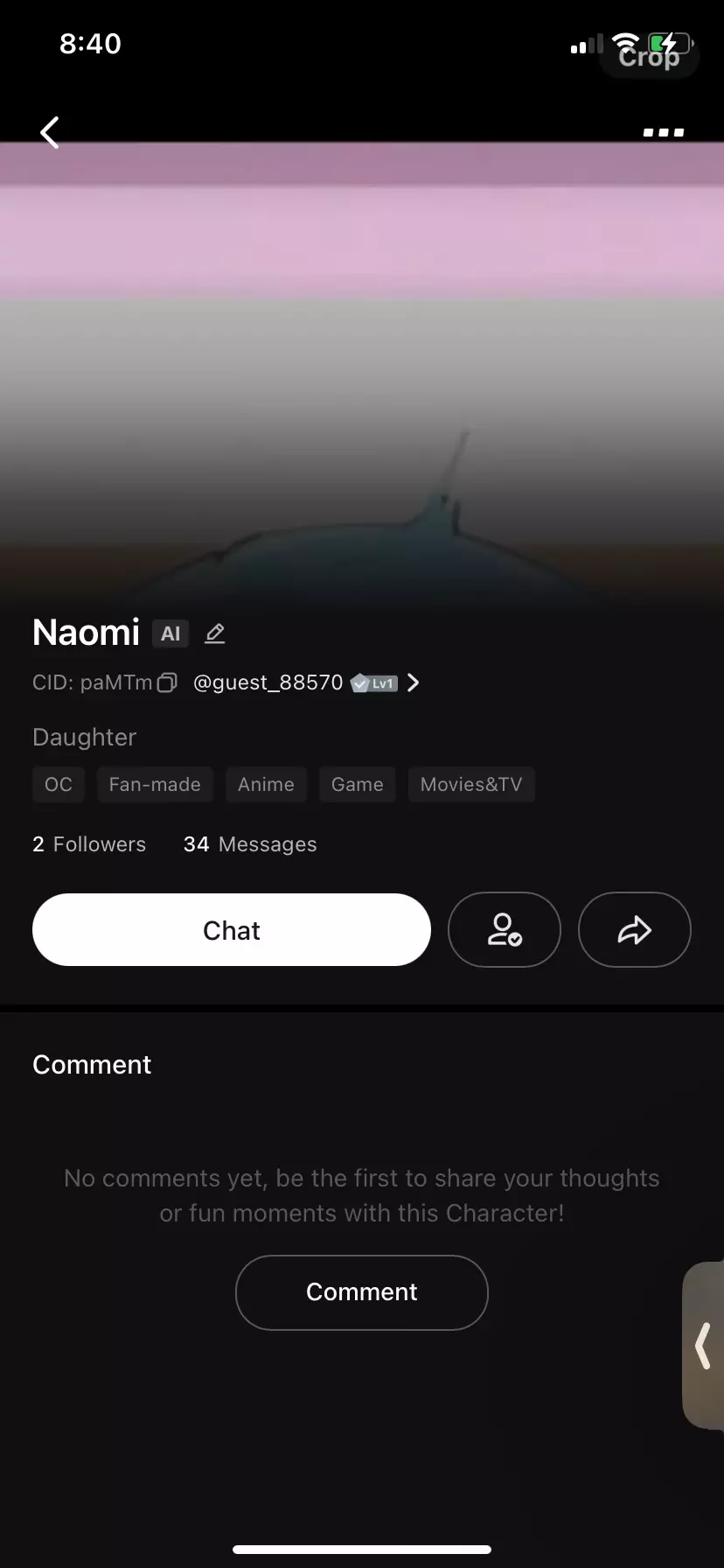Write the first comment

pos(361,1292)
